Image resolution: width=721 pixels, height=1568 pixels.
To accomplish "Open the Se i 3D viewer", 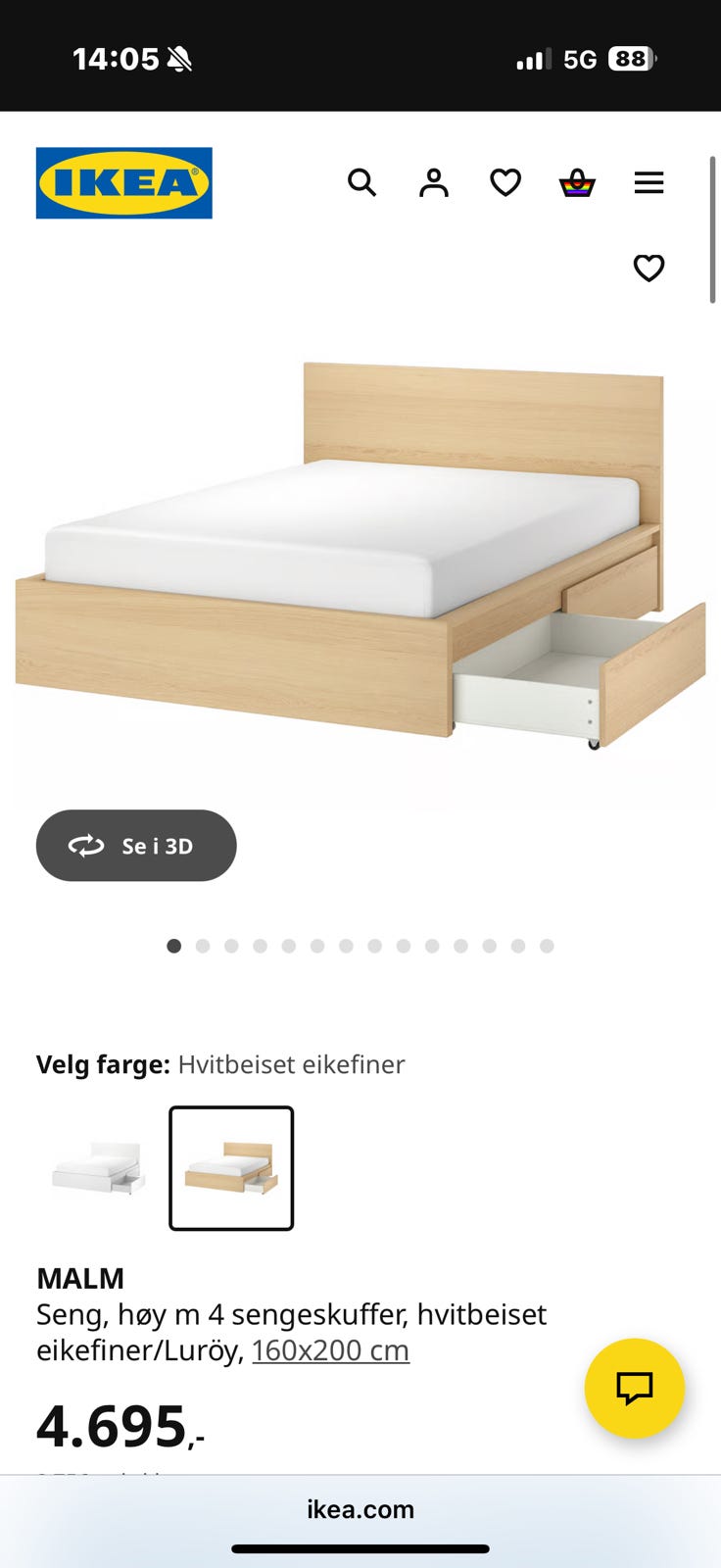I will tap(136, 845).
